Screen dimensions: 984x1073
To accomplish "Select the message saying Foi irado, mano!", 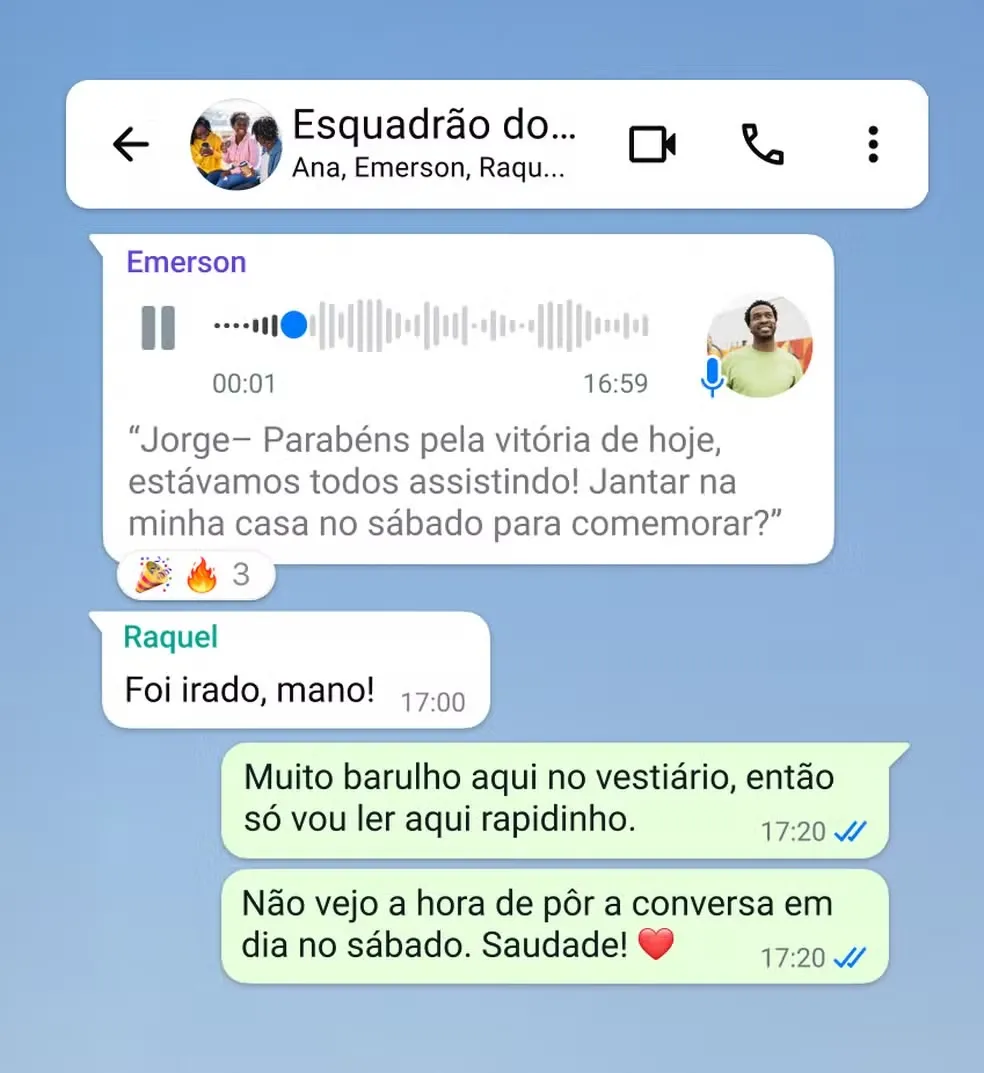I will [x=248, y=690].
